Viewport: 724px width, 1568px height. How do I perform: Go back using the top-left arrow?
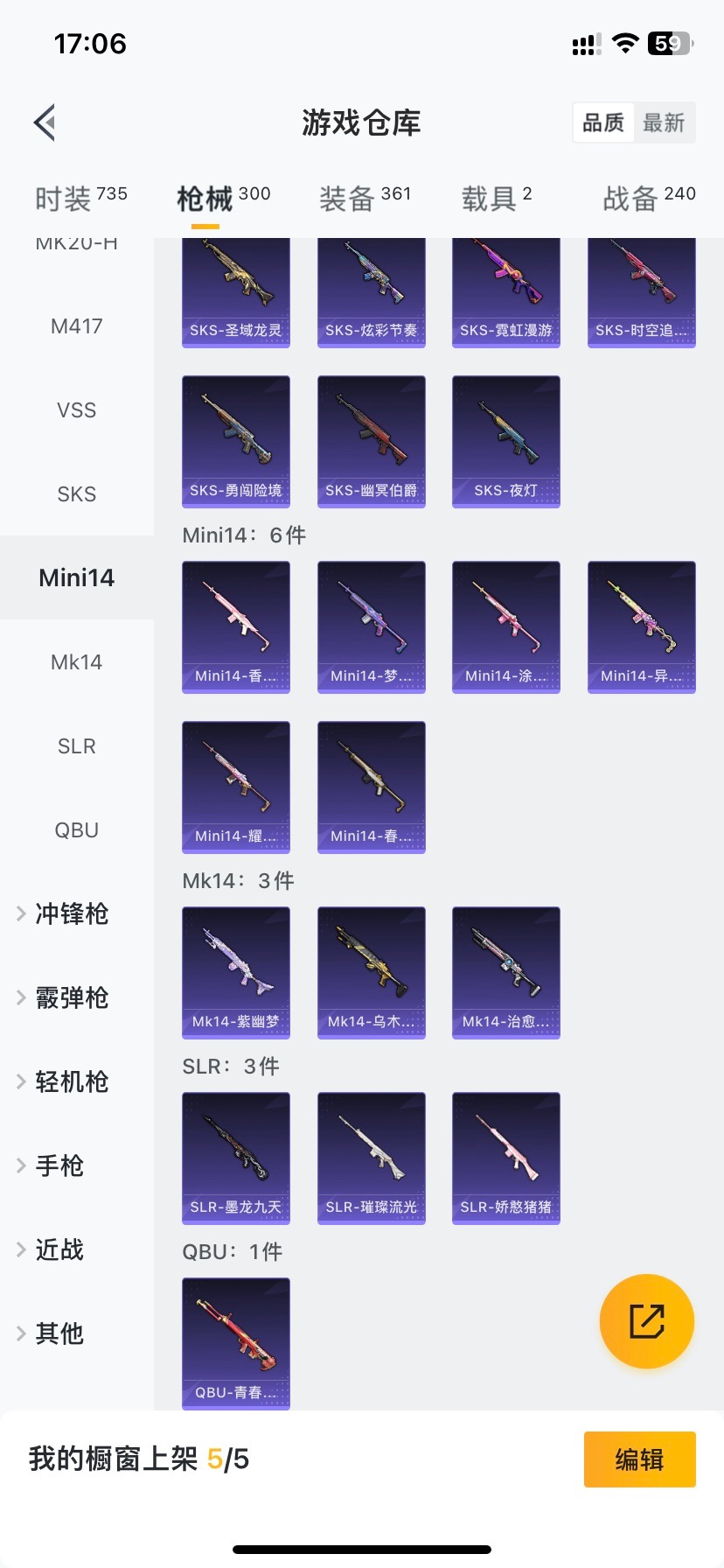point(45,122)
